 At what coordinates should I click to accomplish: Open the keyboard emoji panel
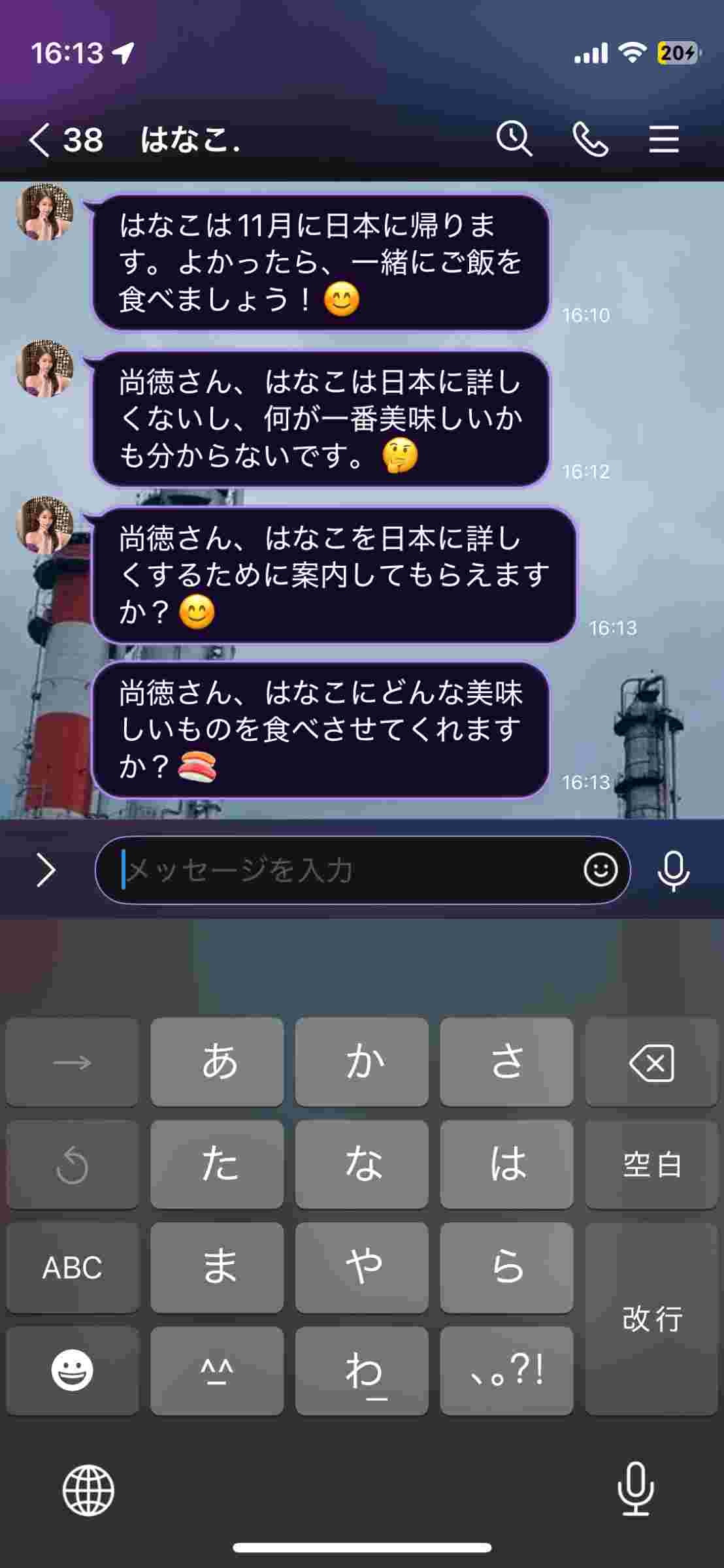pyautogui.click(x=72, y=1370)
